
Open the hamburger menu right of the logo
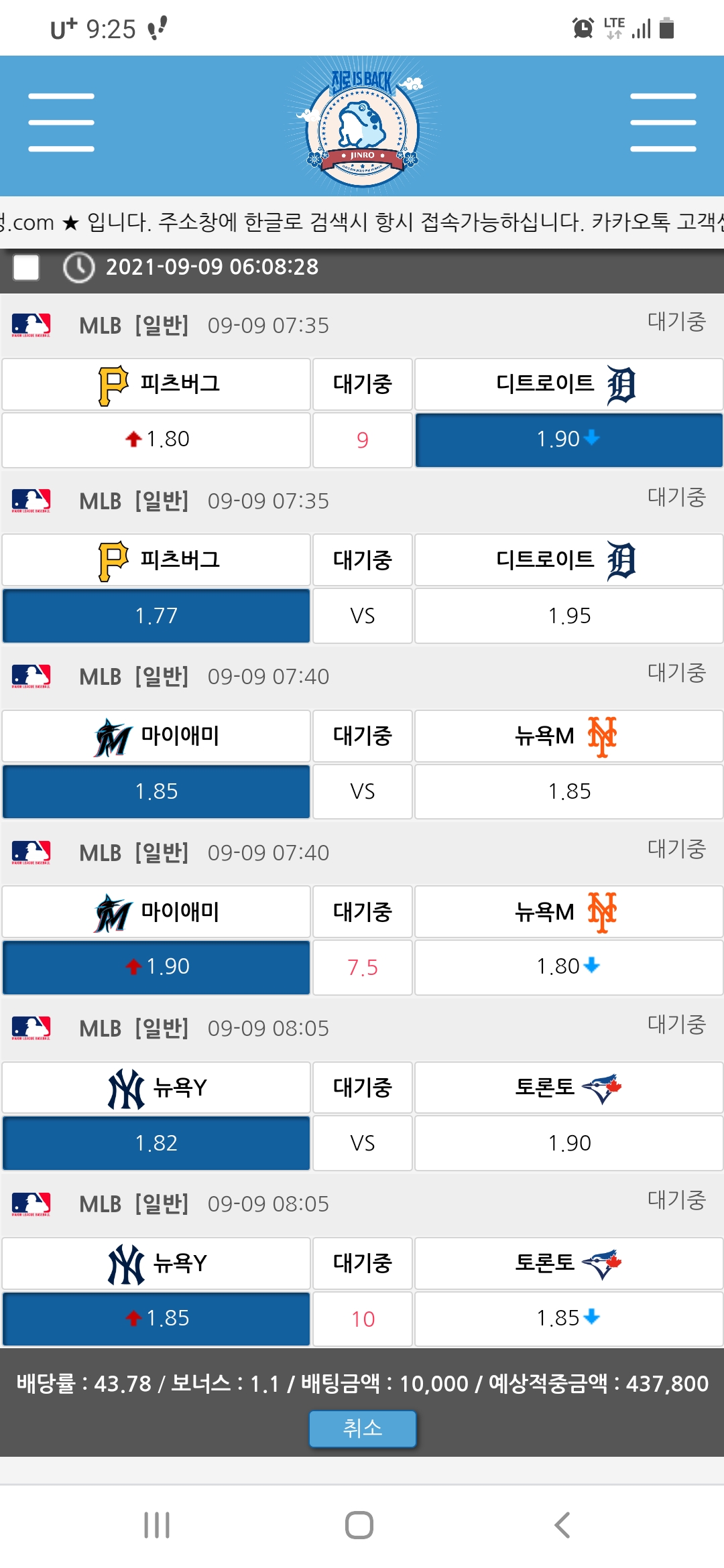pyautogui.click(x=662, y=123)
